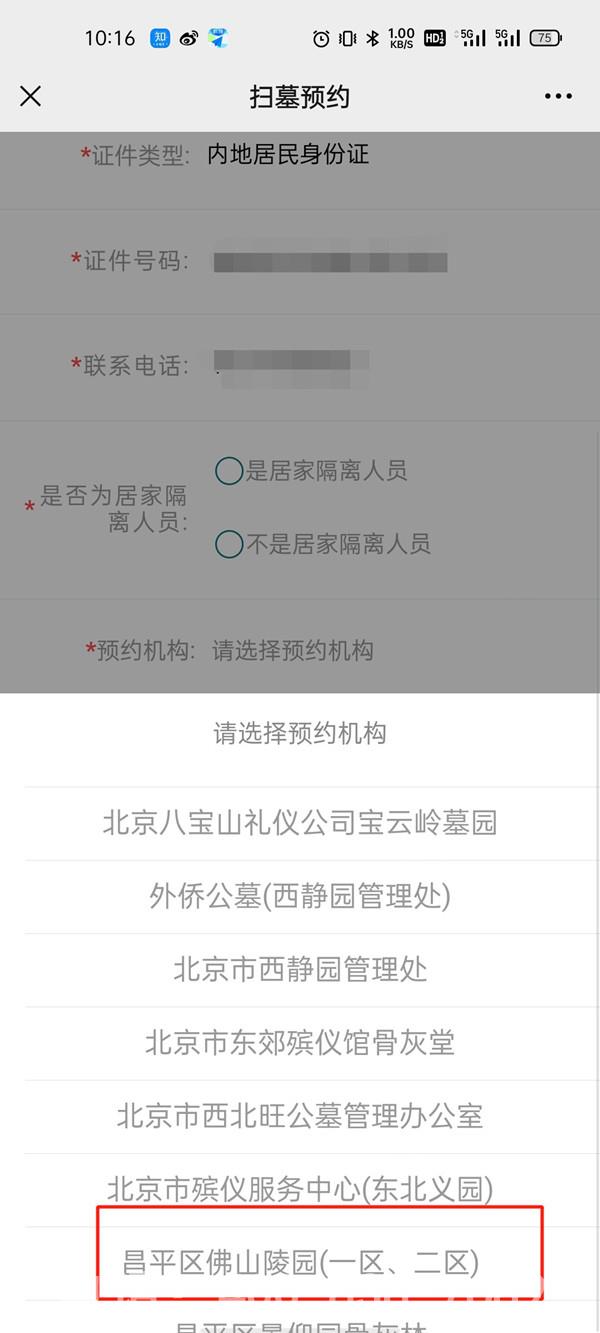Select 北京市东郊殡仪馆骨灰堂
This screenshot has height=1333, width=600.
pos(300,1043)
